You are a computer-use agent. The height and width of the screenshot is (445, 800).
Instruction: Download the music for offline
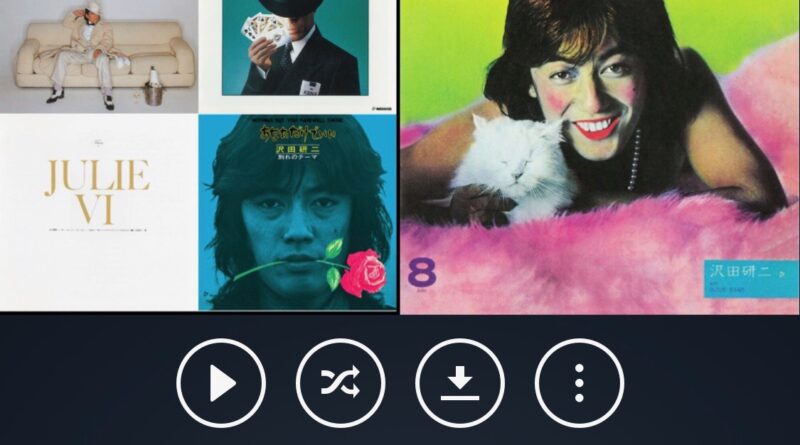pyautogui.click(x=459, y=383)
